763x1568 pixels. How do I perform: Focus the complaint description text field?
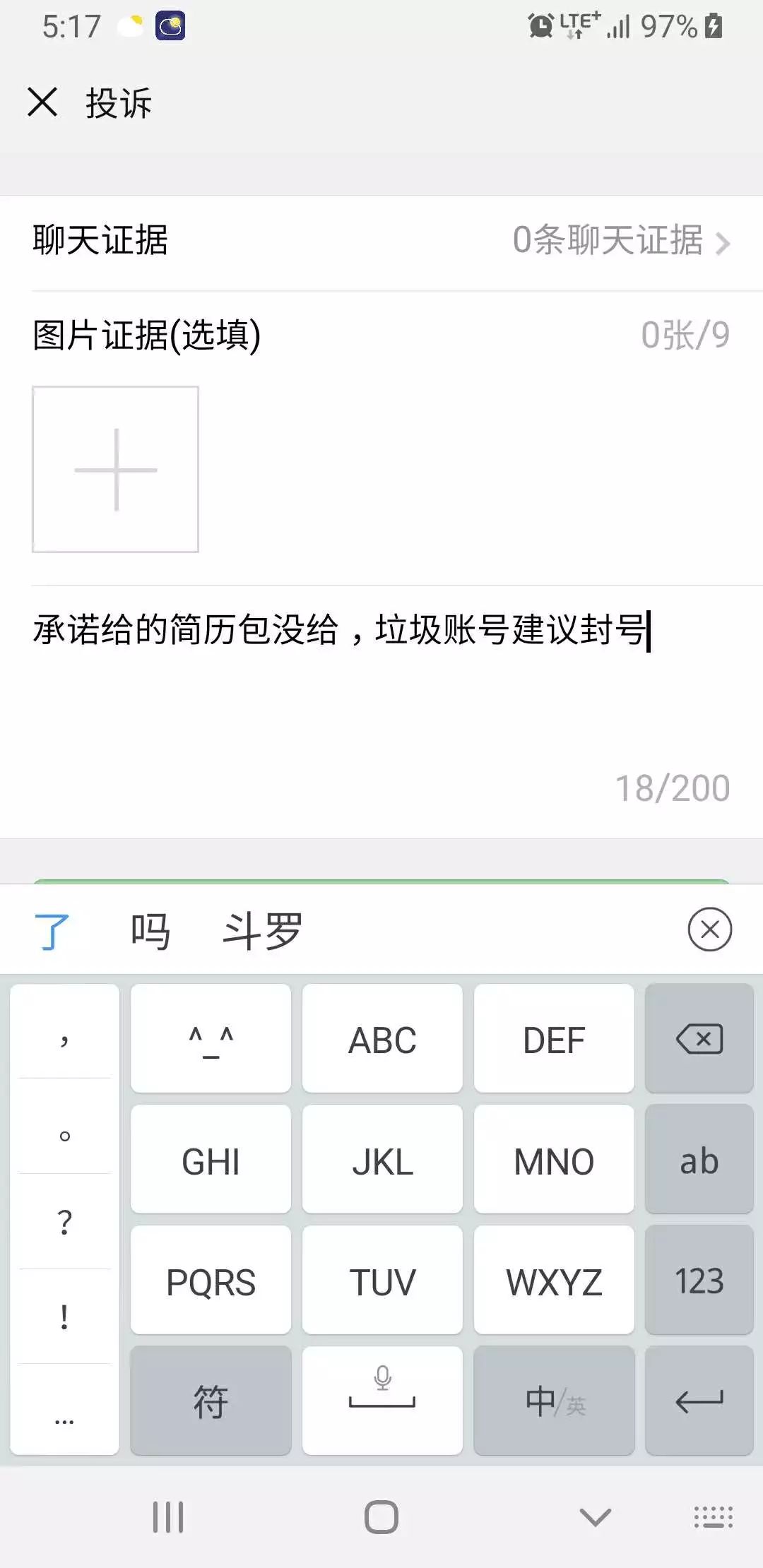click(381, 678)
